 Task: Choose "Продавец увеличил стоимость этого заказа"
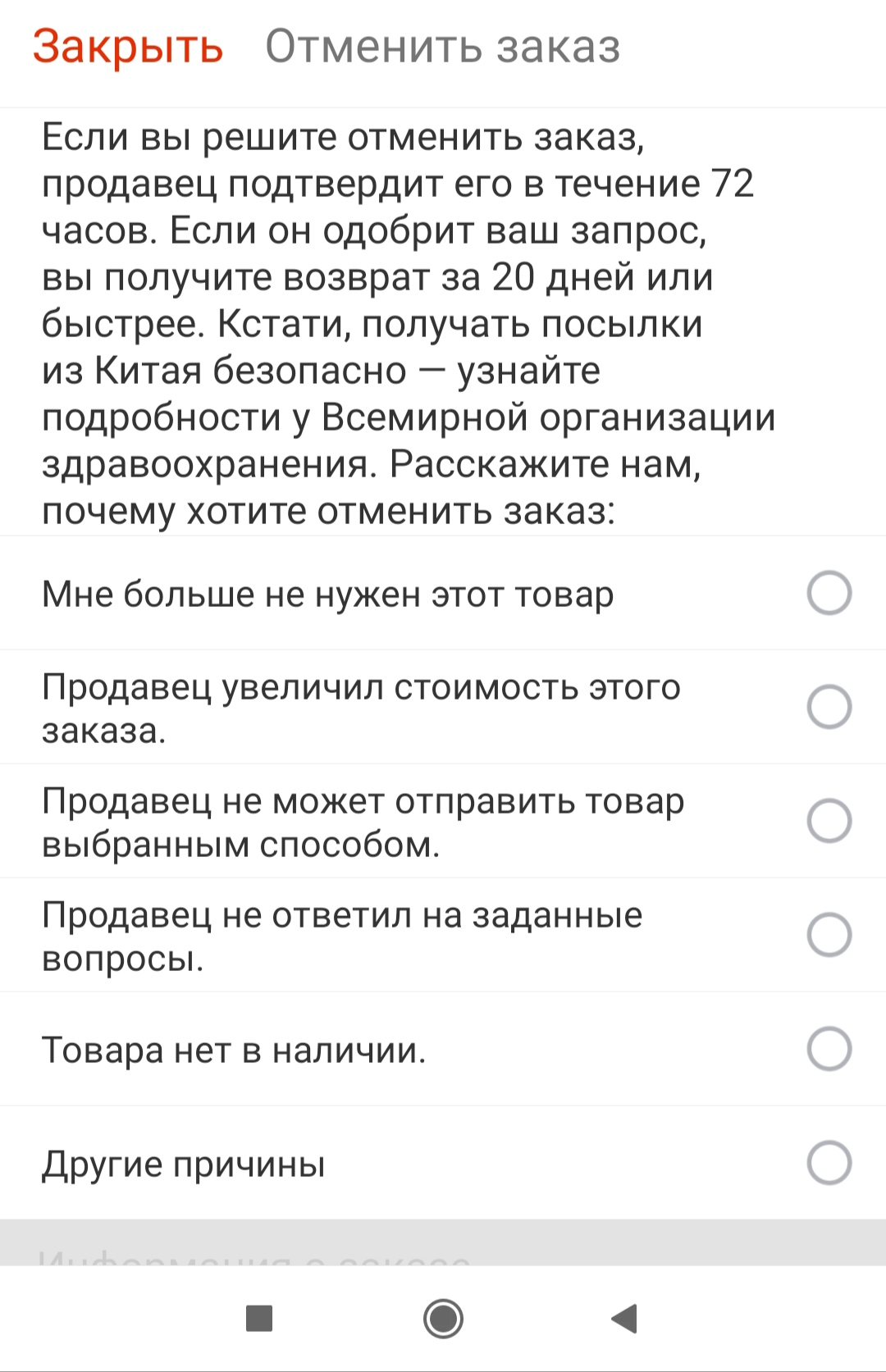[x=443, y=707]
